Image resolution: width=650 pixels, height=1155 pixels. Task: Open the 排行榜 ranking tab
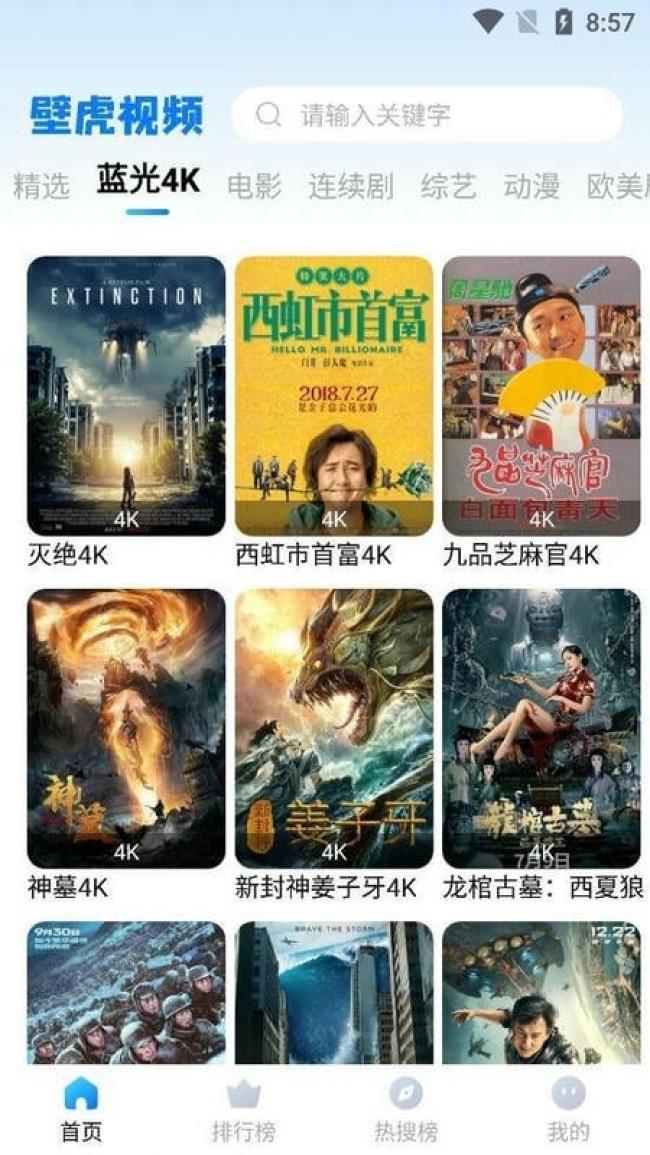pyautogui.click(x=243, y=1109)
